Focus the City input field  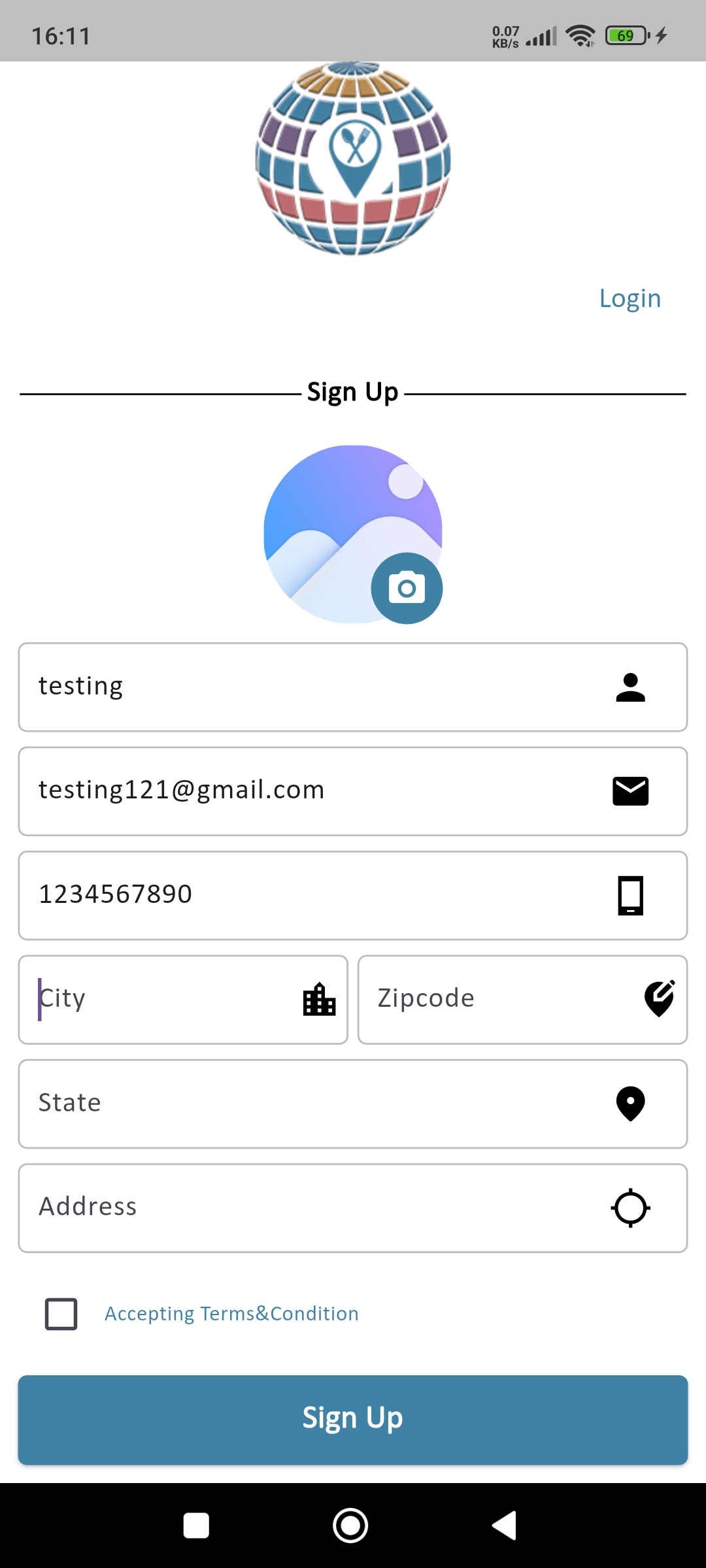click(x=163, y=999)
